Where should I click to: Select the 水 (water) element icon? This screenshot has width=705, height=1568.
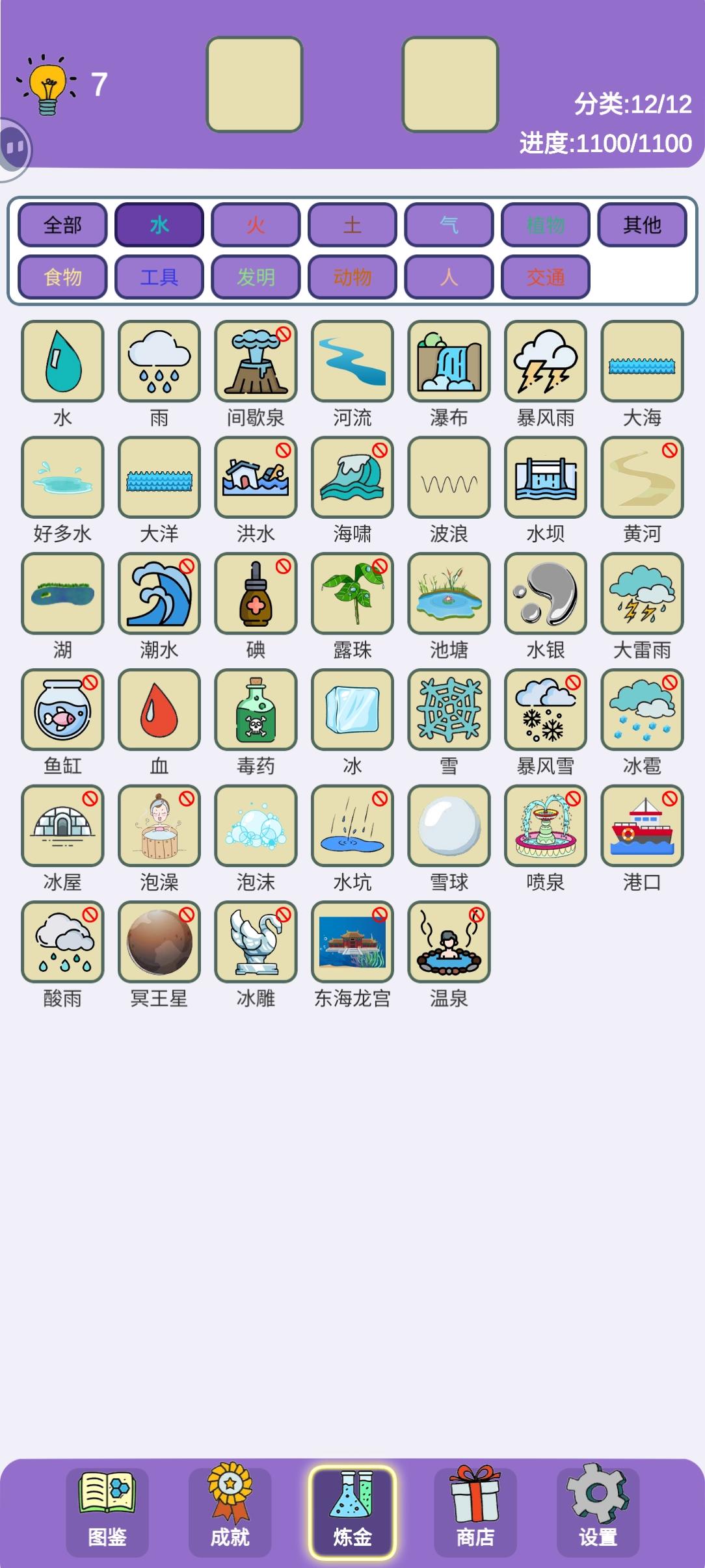[62, 361]
